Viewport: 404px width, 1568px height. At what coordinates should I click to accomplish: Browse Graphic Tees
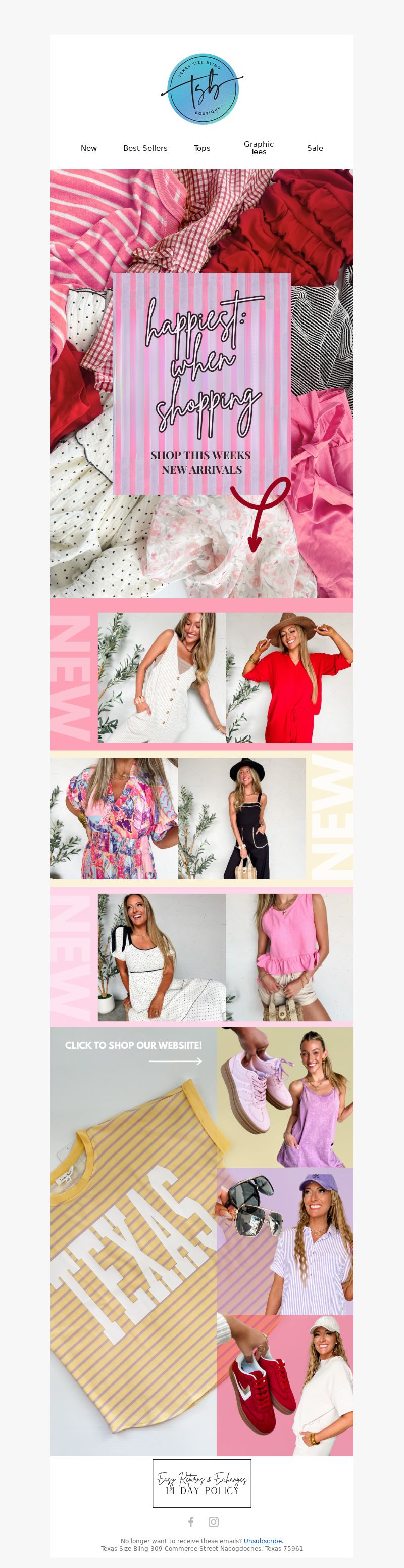click(x=259, y=148)
